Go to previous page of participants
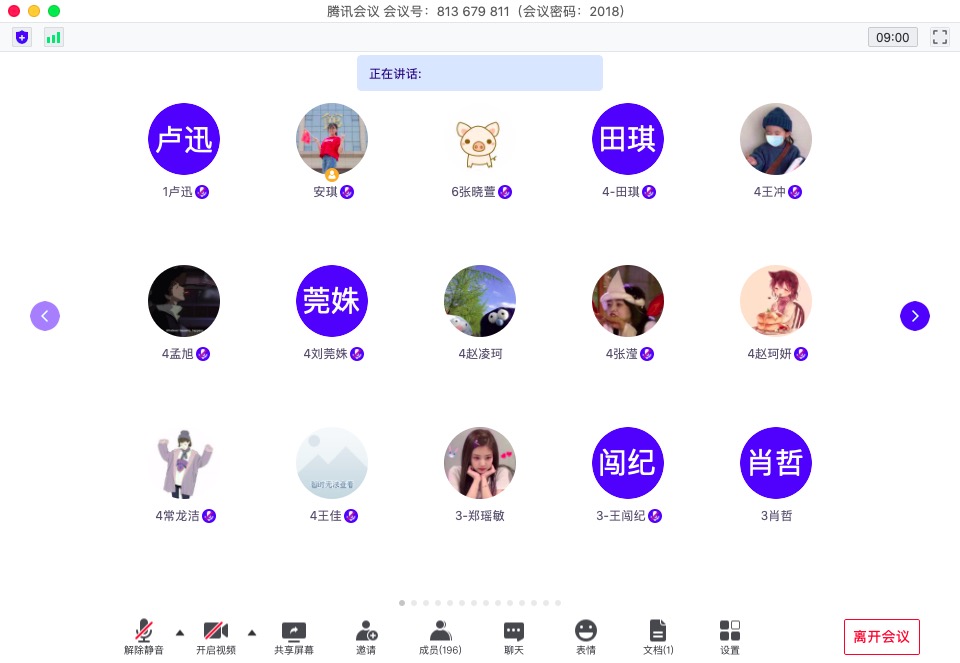Image resolution: width=960 pixels, height=663 pixels. [45, 316]
